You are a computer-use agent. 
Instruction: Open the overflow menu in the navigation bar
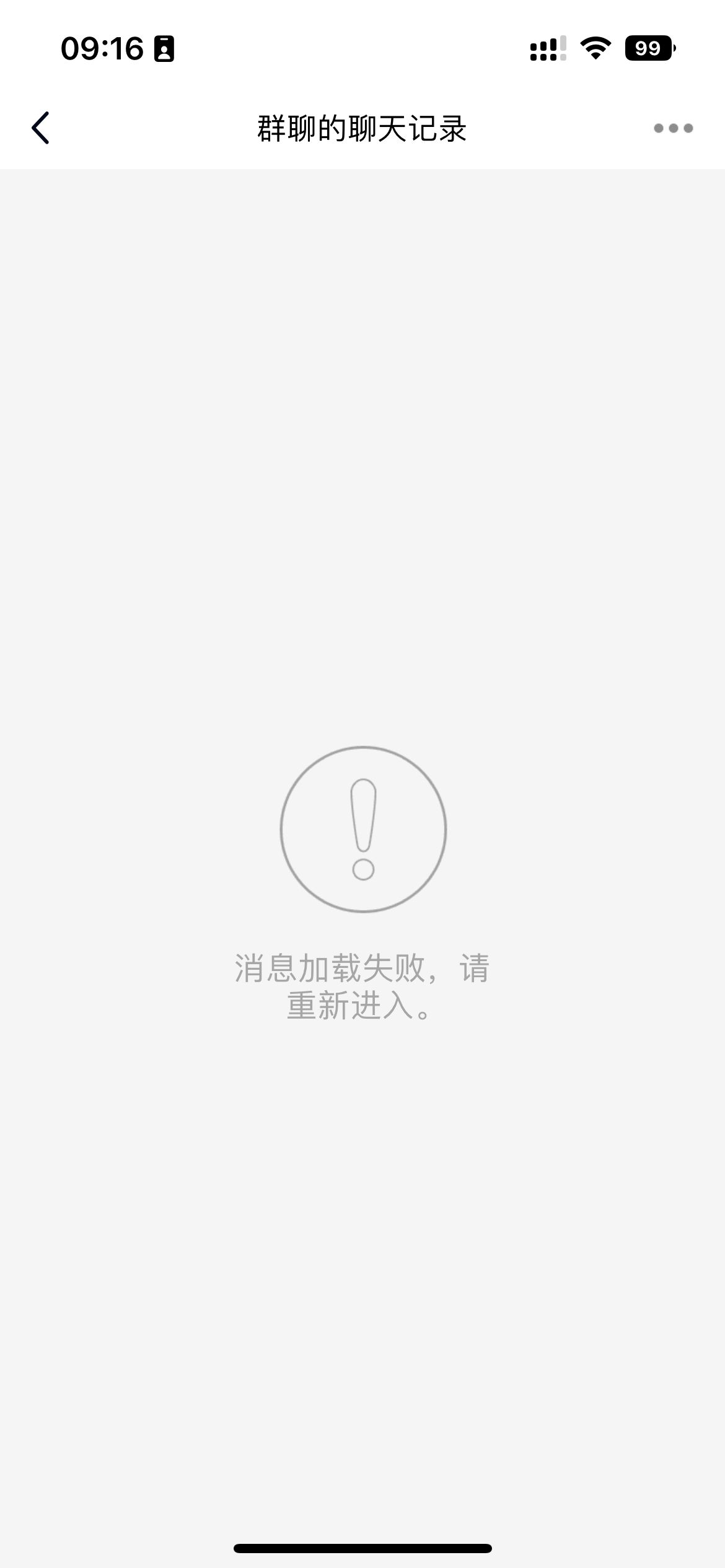point(674,127)
